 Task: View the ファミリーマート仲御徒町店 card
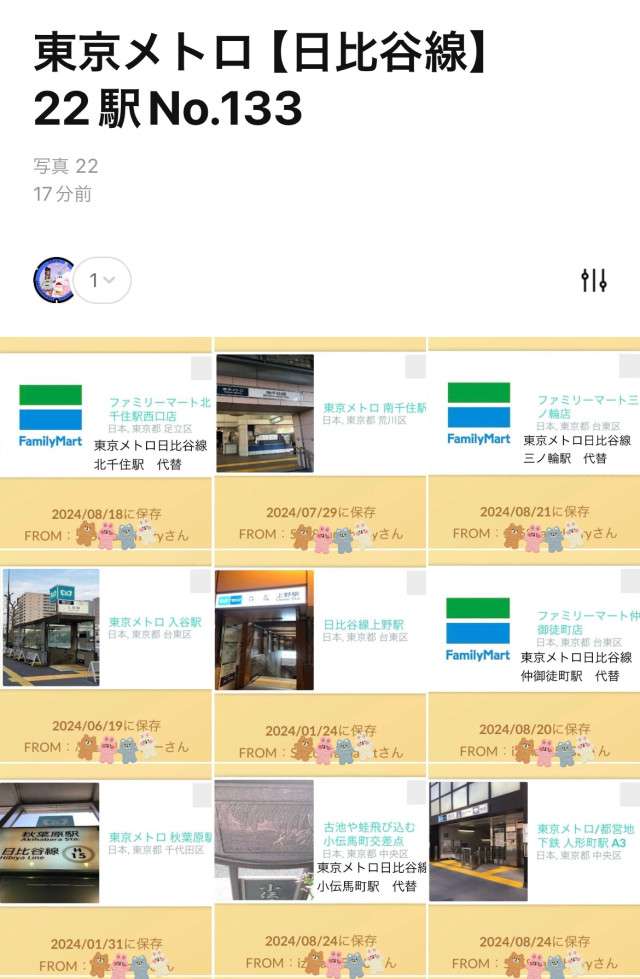(534, 632)
